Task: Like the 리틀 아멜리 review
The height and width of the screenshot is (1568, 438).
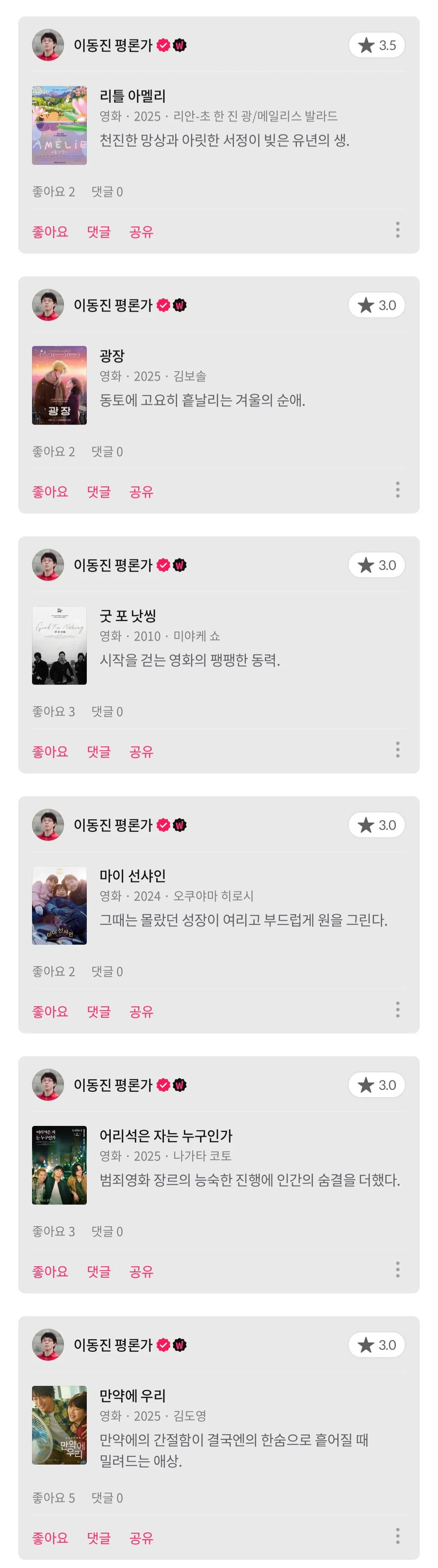Action: click(50, 232)
